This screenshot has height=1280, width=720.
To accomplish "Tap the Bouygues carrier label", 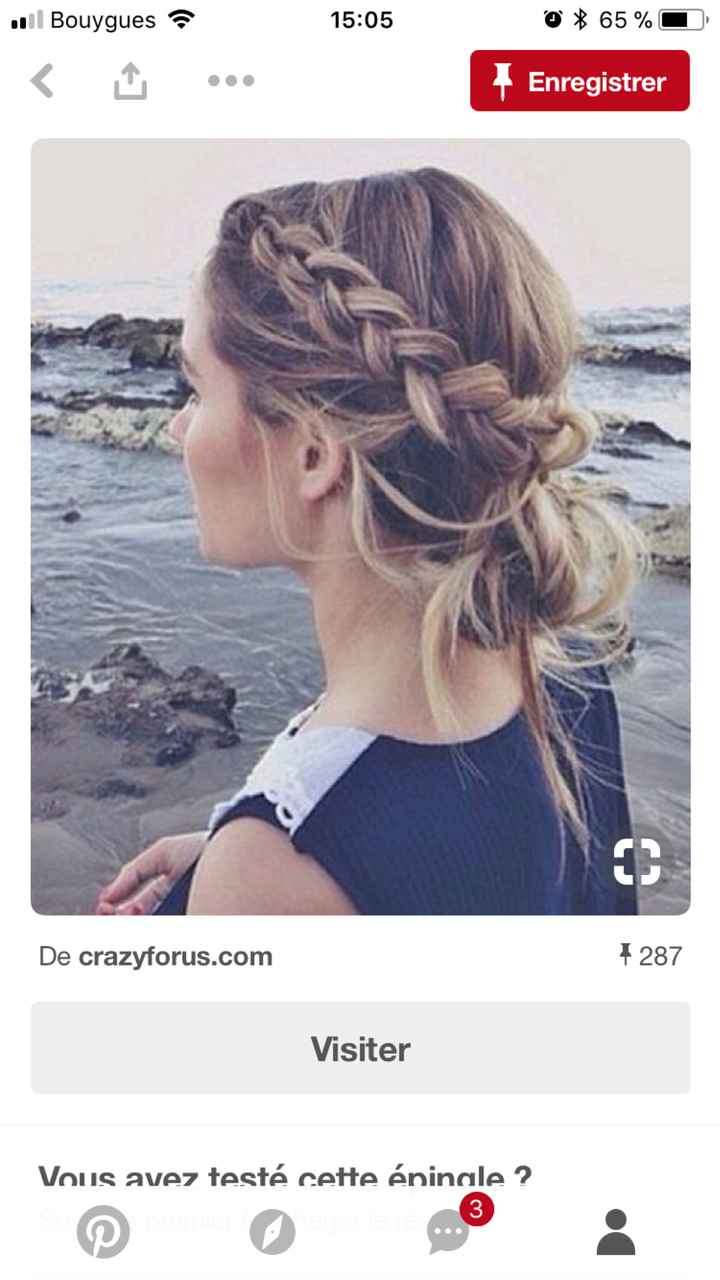I will [x=105, y=19].
